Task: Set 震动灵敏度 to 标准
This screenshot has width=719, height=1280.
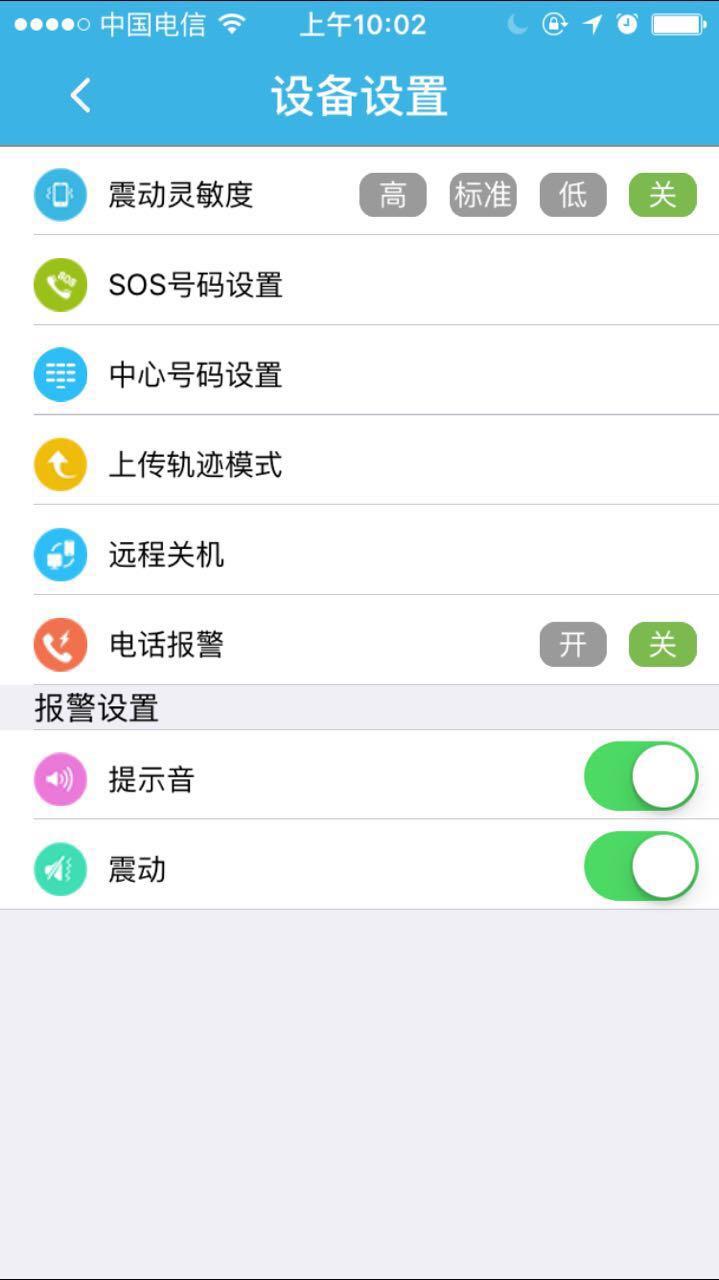Action: coord(483,195)
